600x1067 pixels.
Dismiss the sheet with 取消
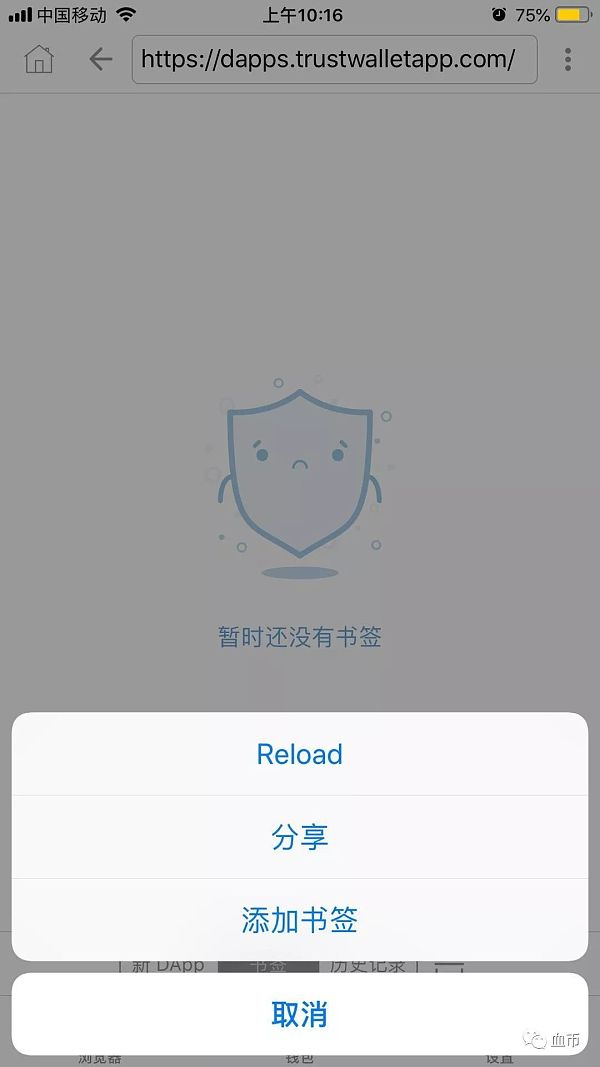(300, 1014)
